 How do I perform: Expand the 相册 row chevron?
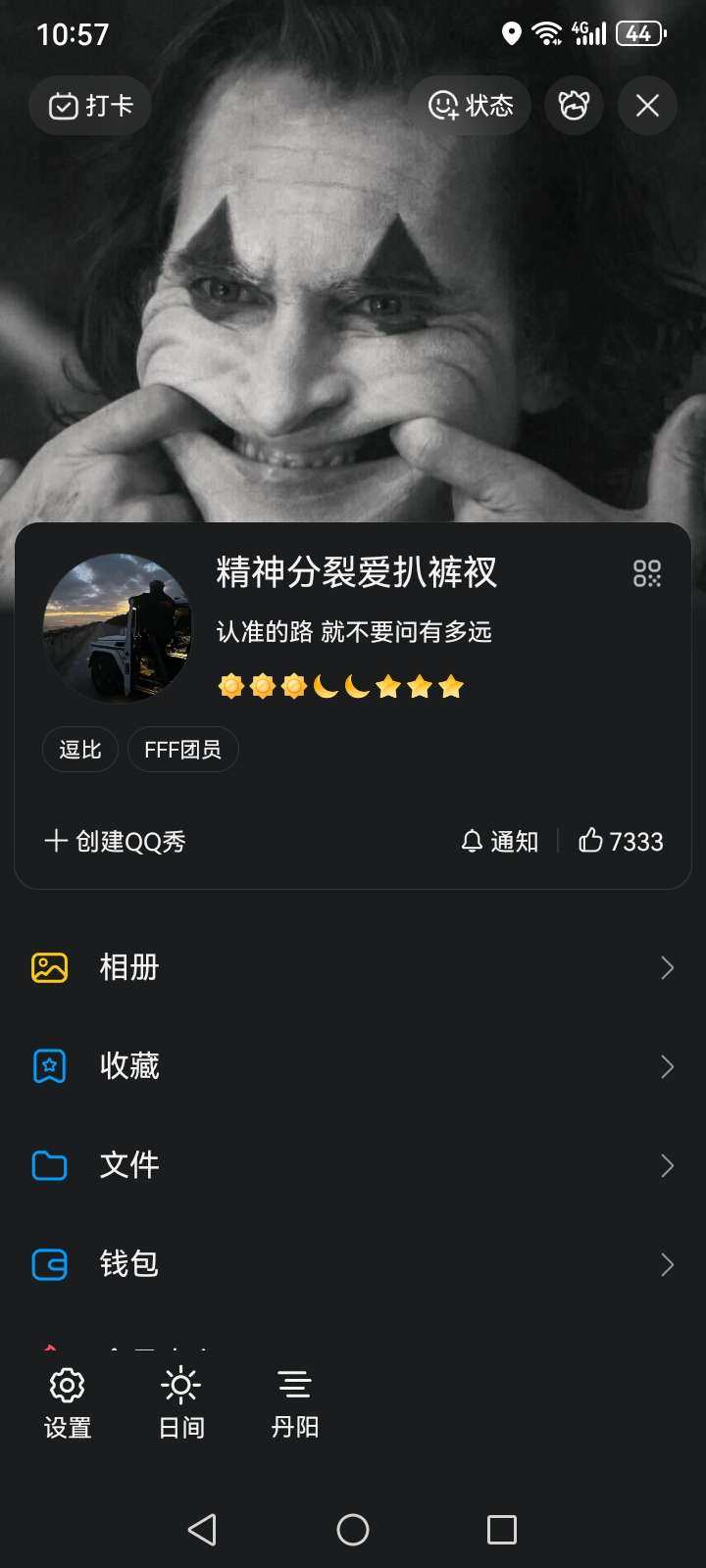pos(666,968)
